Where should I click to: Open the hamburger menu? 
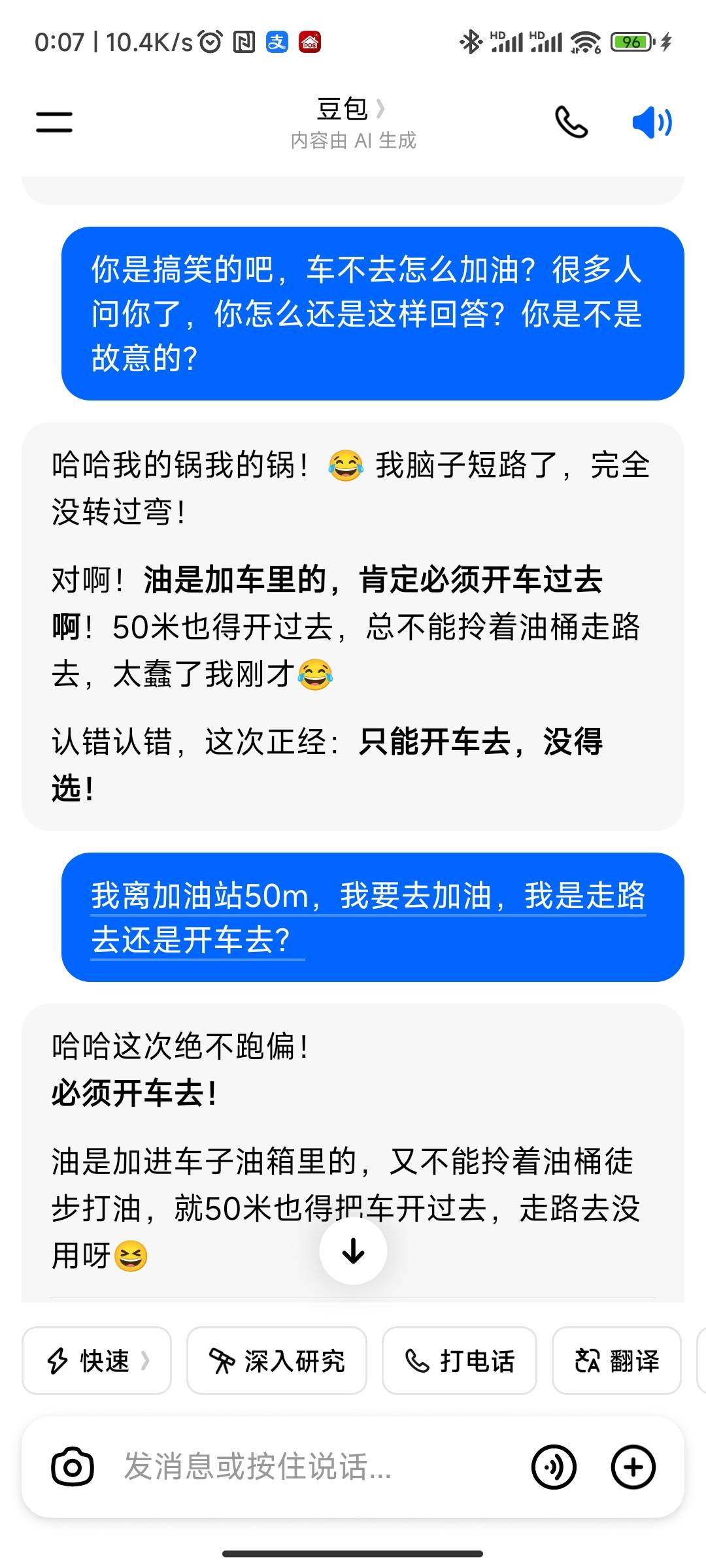pyautogui.click(x=54, y=122)
